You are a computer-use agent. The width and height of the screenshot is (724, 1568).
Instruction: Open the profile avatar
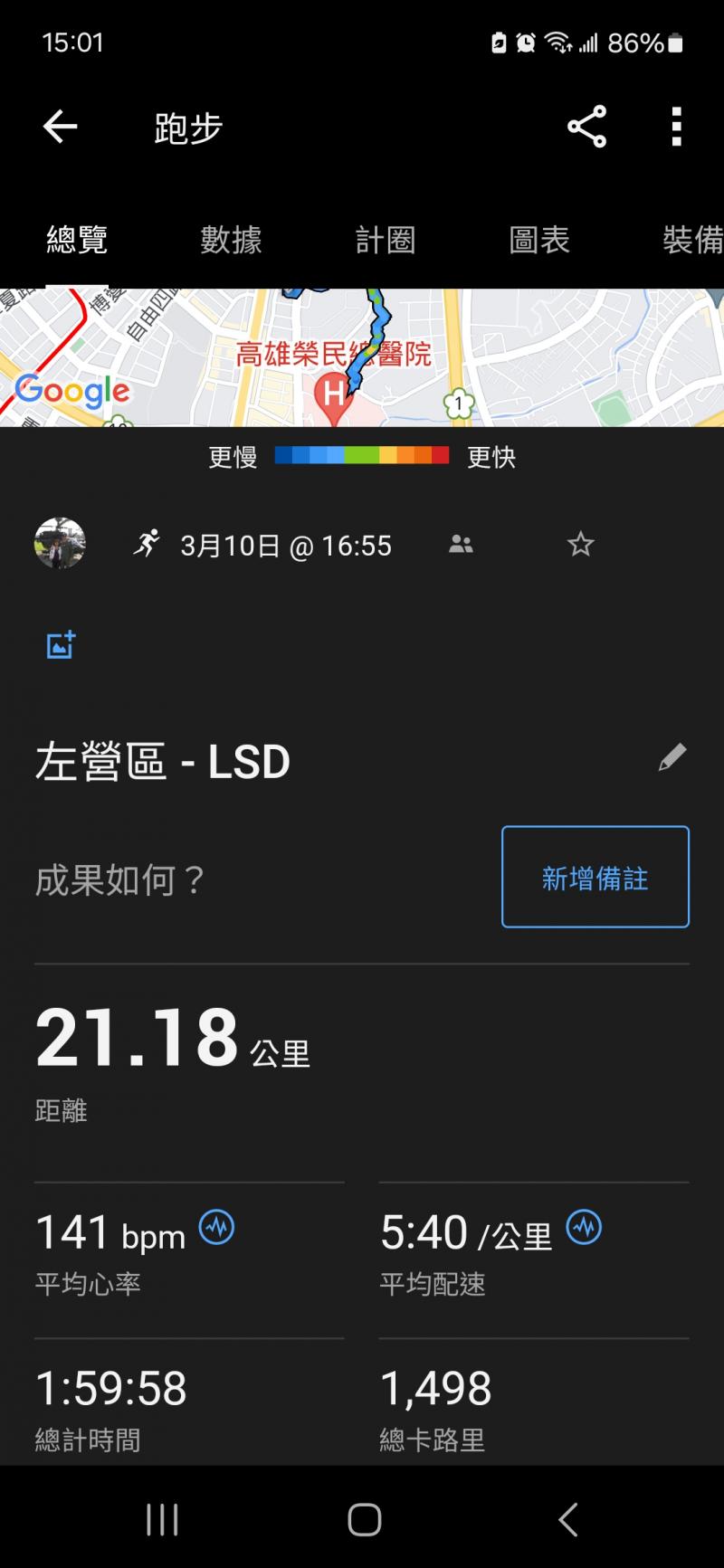(60, 544)
